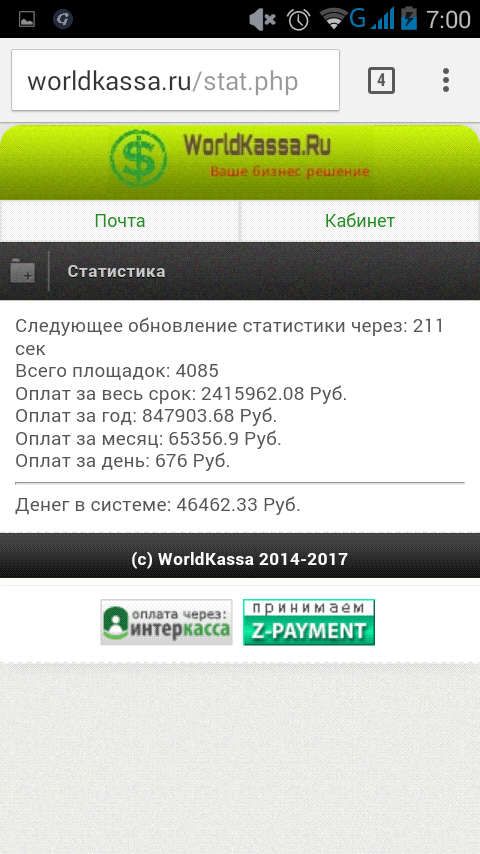Open the Z-PAYMENT banner
The height and width of the screenshot is (854, 480).
tap(309, 622)
